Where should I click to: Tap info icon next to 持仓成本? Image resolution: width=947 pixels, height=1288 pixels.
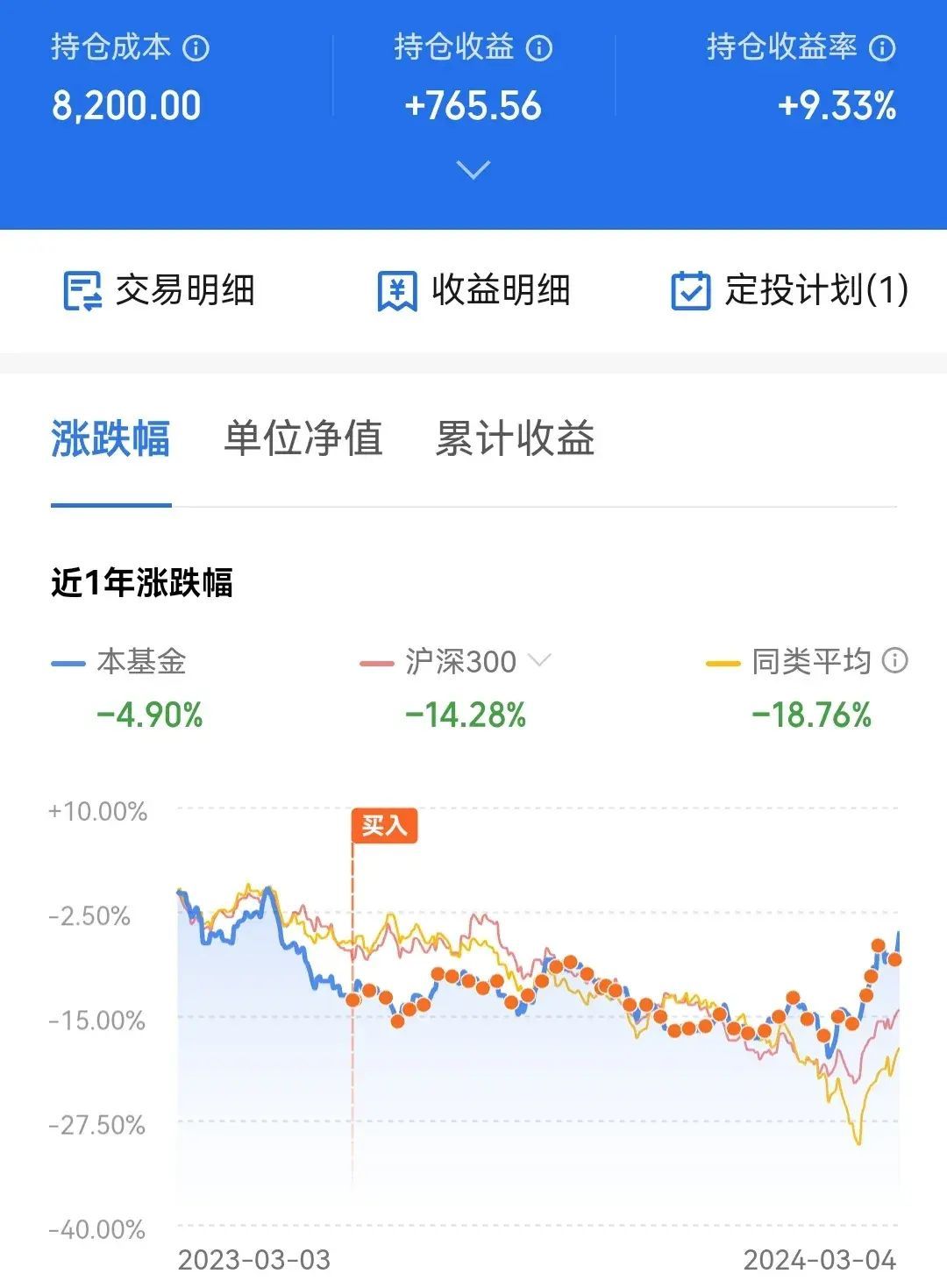point(196,48)
